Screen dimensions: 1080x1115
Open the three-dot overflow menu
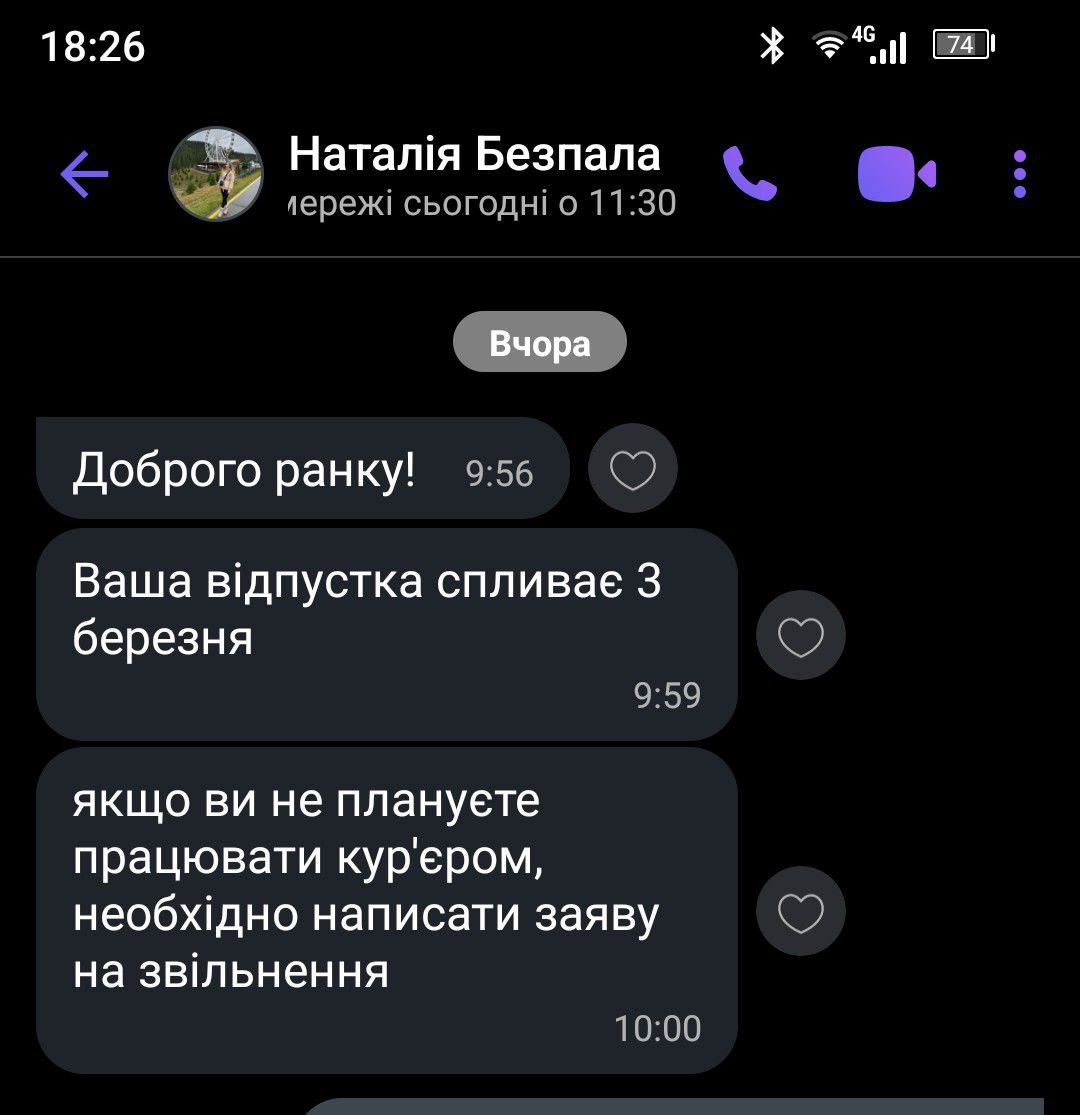[x=1019, y=174]
